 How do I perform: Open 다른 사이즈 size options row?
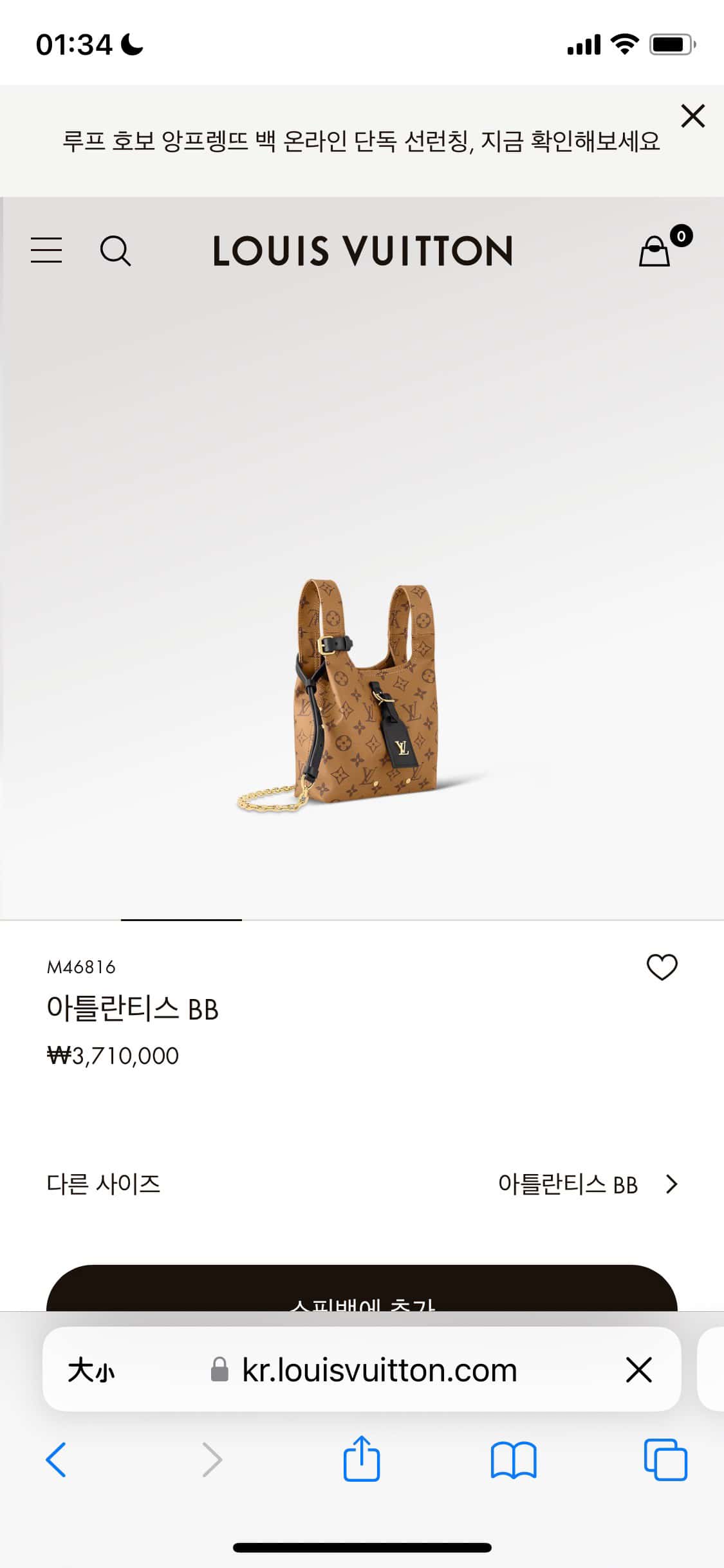point(362,1184)
